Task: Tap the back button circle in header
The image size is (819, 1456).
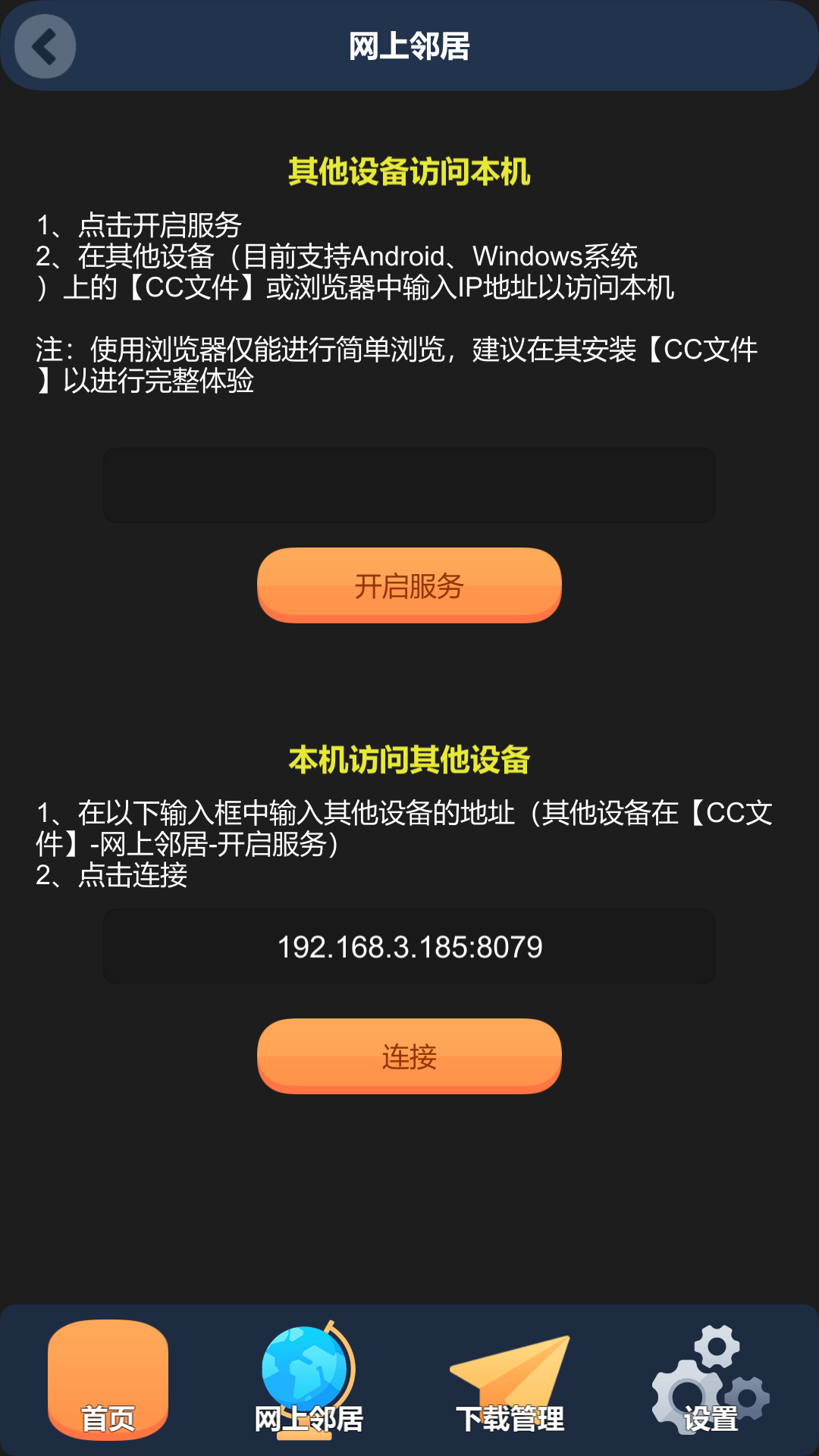Action: click(x=44, y=45)
